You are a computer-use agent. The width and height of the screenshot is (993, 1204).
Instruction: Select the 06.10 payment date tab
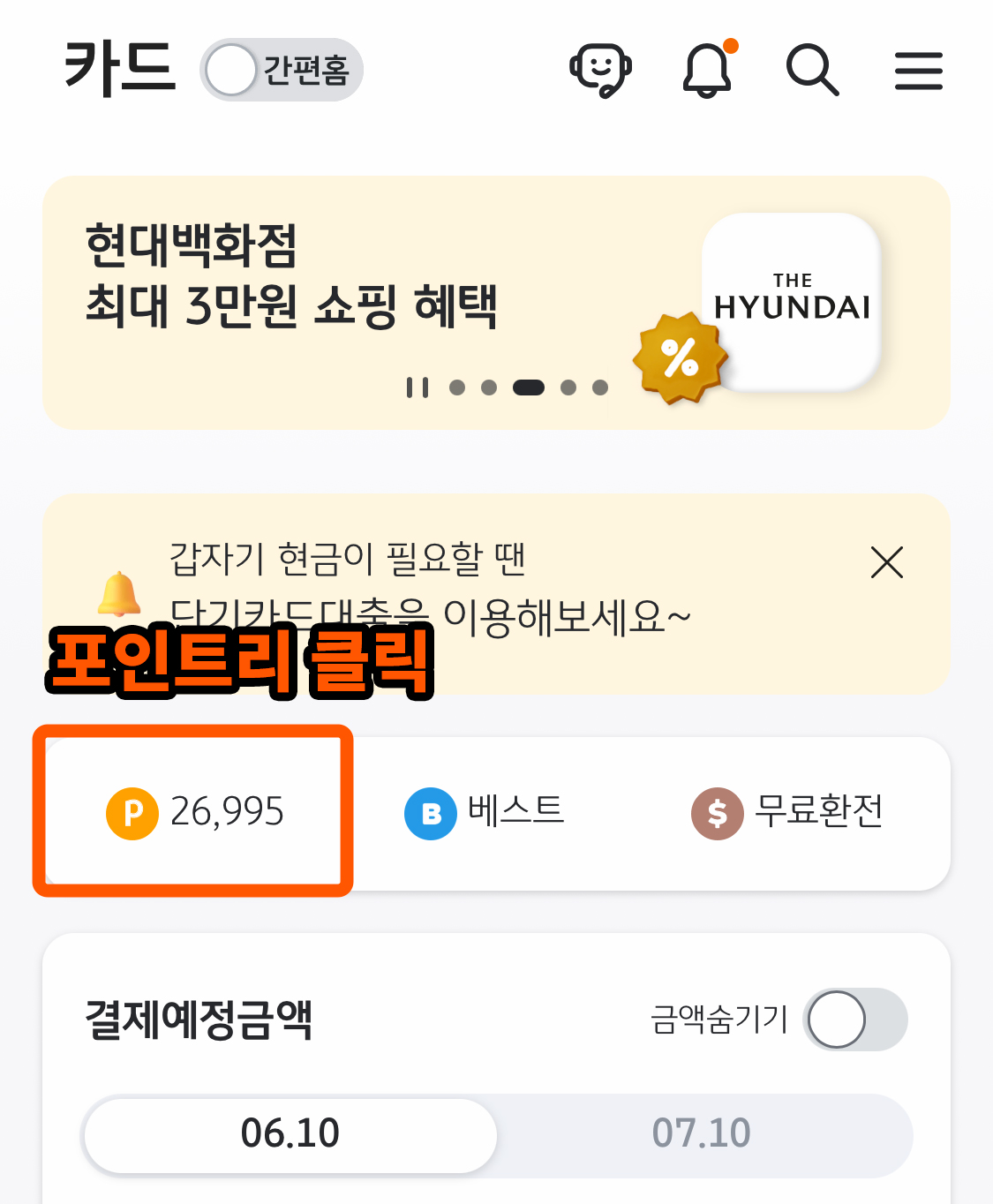[x=290, y=1136]
